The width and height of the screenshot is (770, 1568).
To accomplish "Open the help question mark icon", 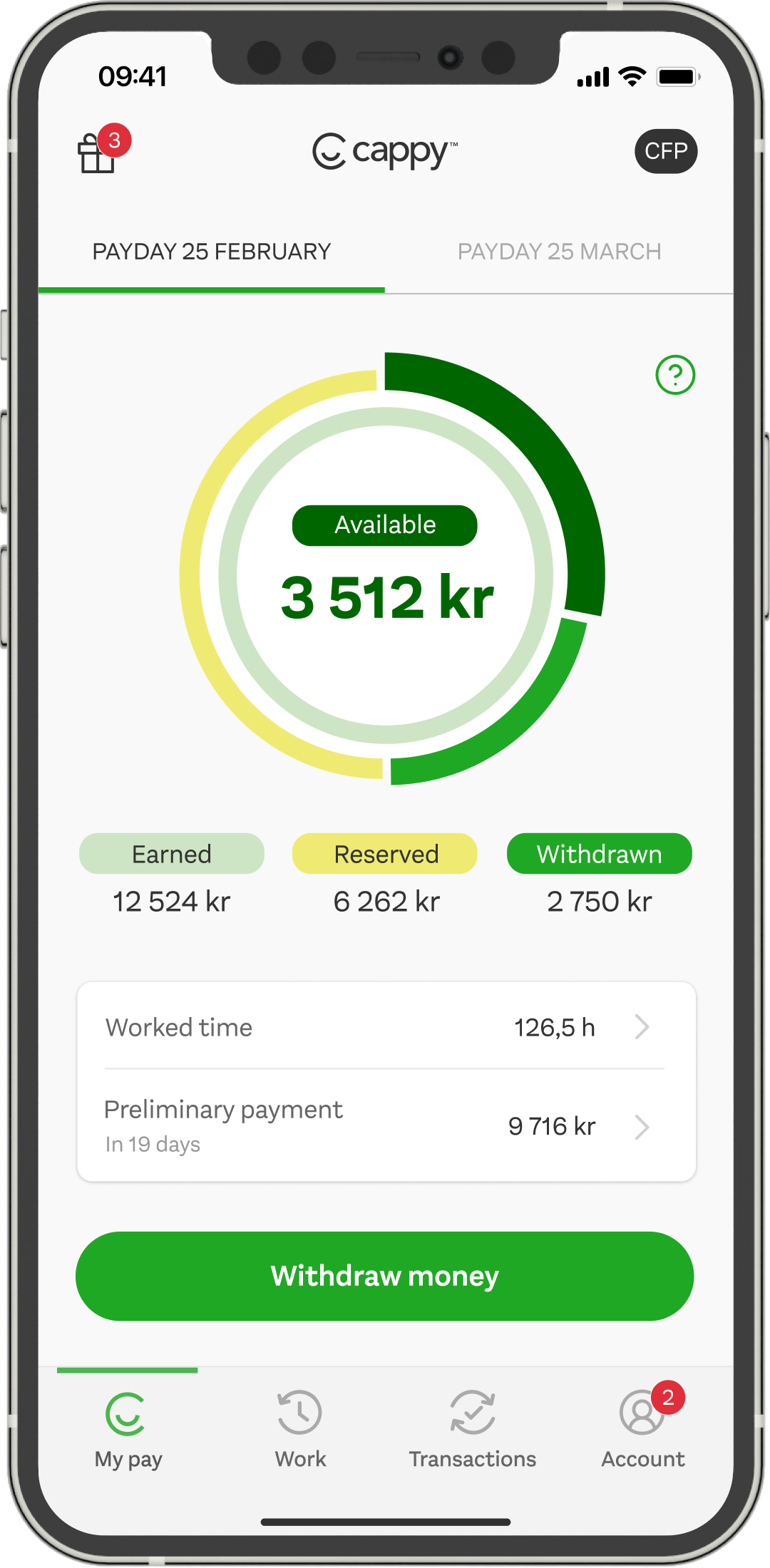I will click(x=674, y=375).
